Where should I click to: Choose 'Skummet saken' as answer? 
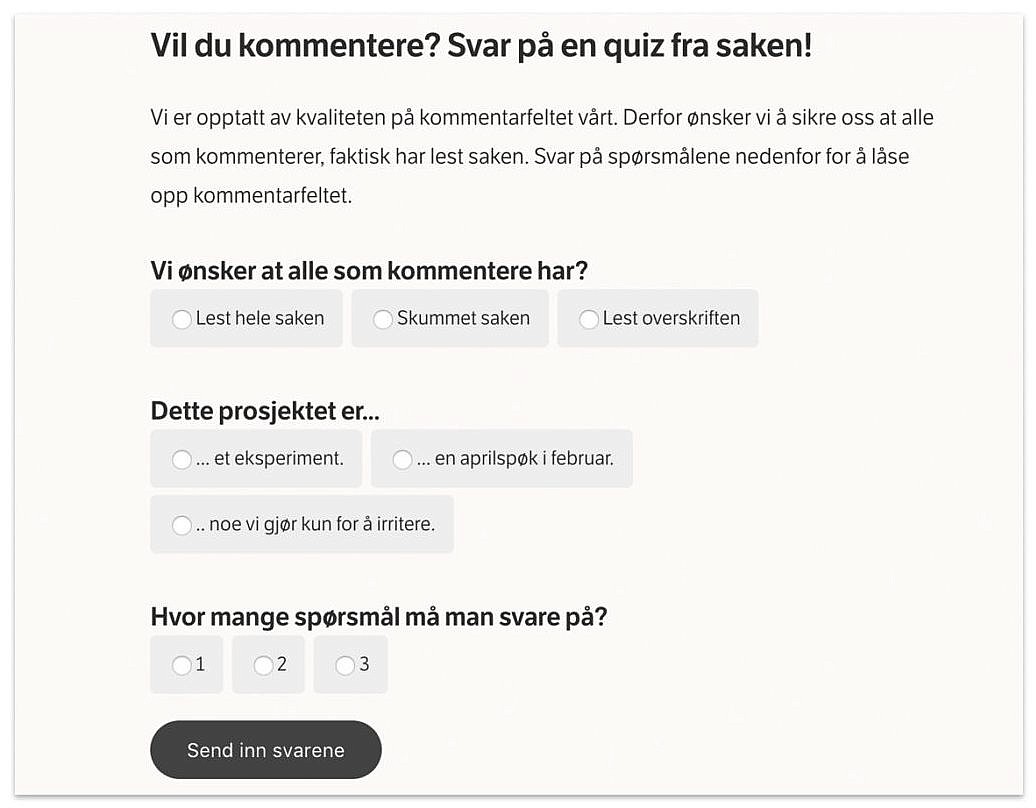pyautogui.click(x=383, y=319)
